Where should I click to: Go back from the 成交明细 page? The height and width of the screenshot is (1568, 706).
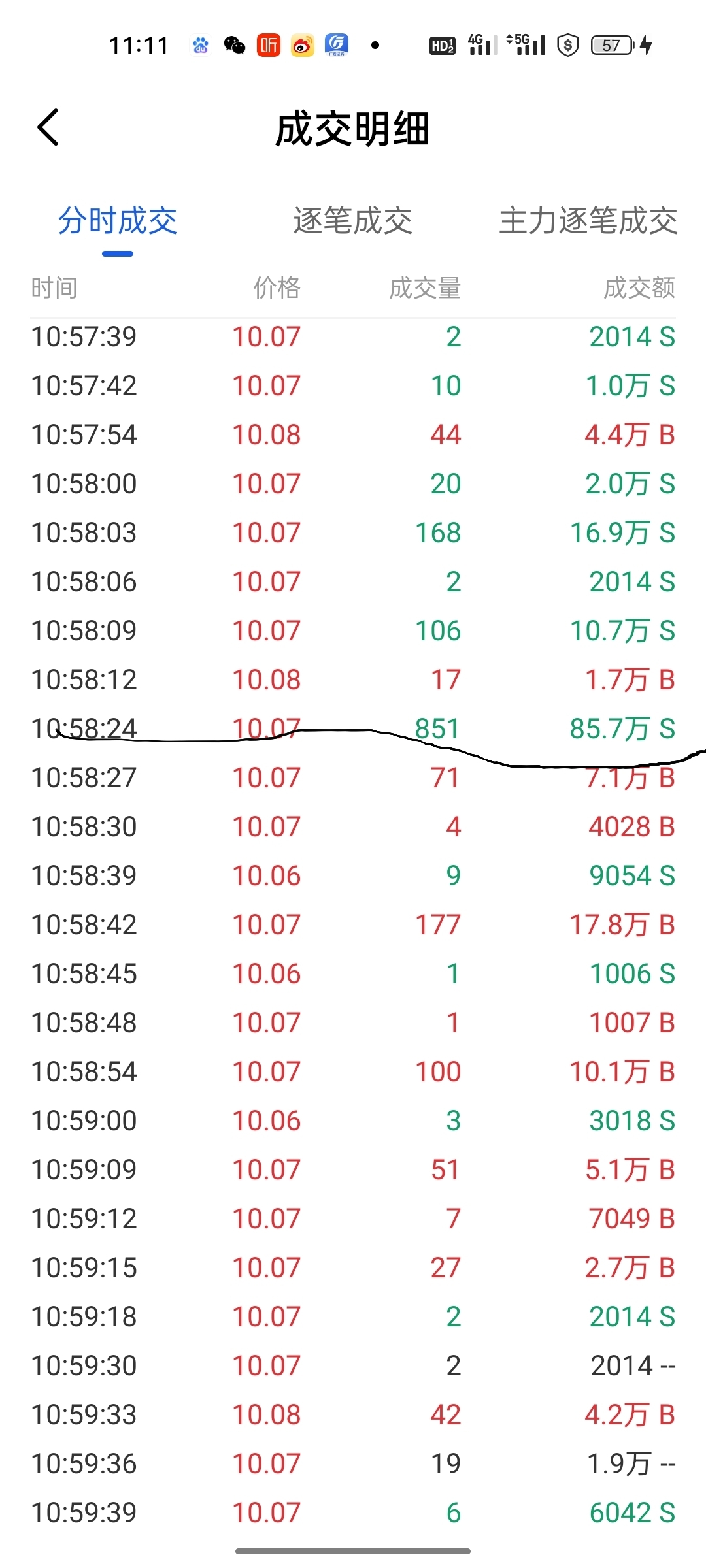48,127
